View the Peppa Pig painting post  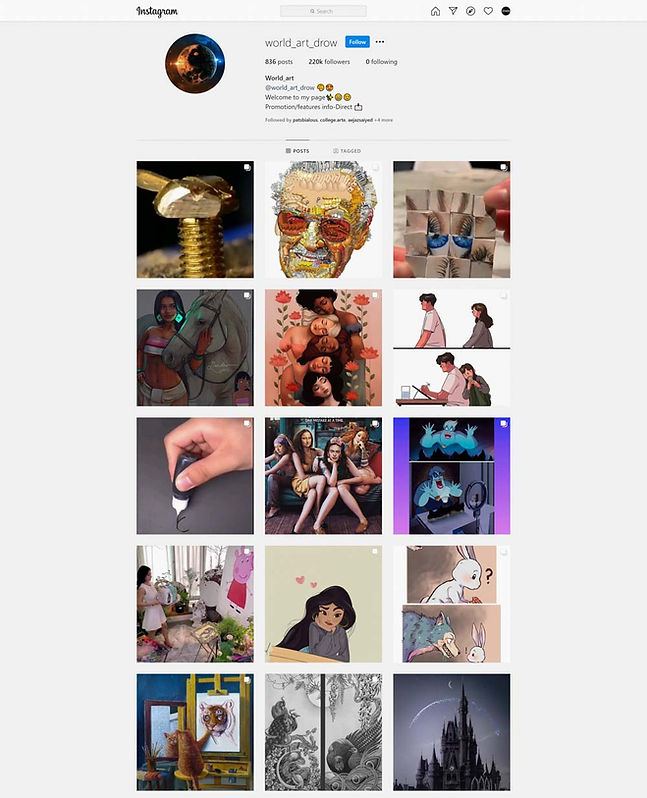195,604
